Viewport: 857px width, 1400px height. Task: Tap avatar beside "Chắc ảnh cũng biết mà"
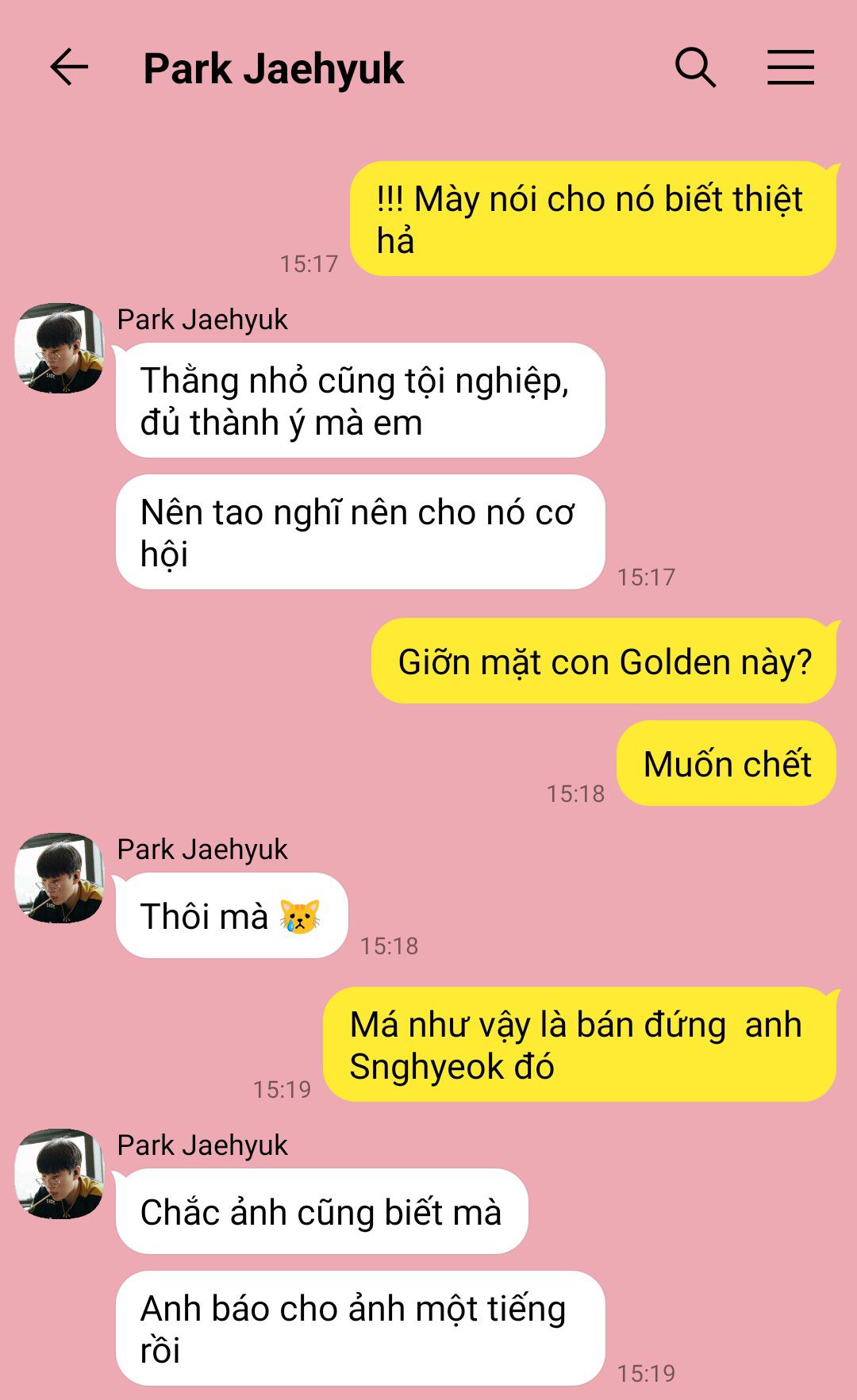(60, 1173)
